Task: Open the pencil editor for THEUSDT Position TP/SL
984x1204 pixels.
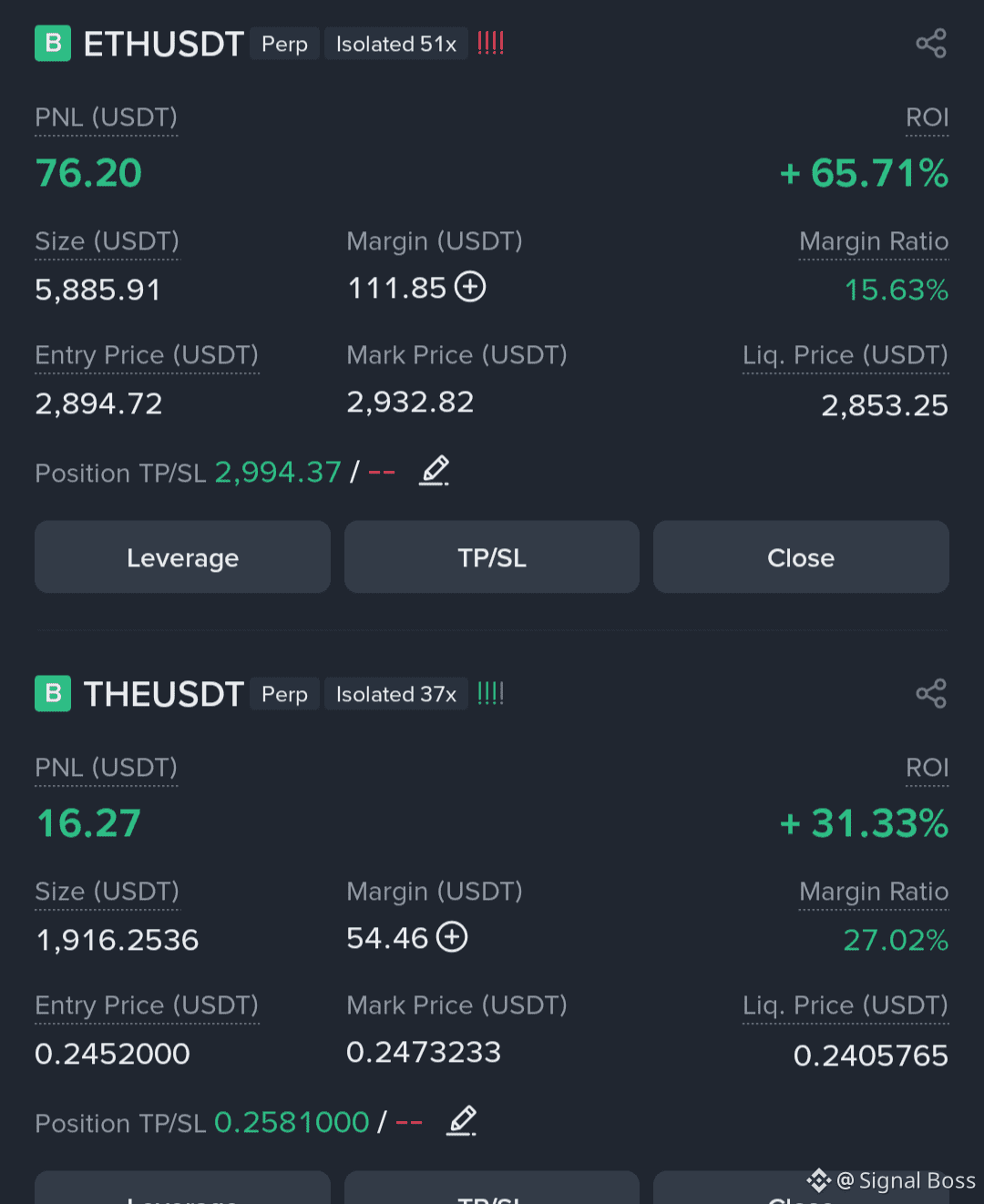Action: (461, 1120)
